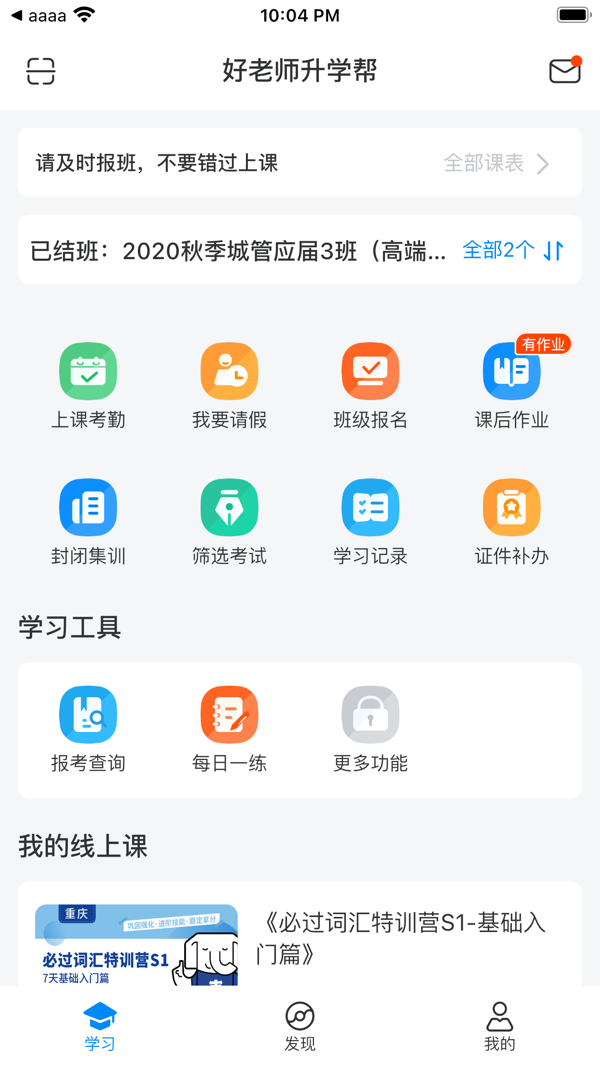This screenshot has height=1067, width=600.
Task: Open 上课考勤 attendance
Action: [88, 386]
